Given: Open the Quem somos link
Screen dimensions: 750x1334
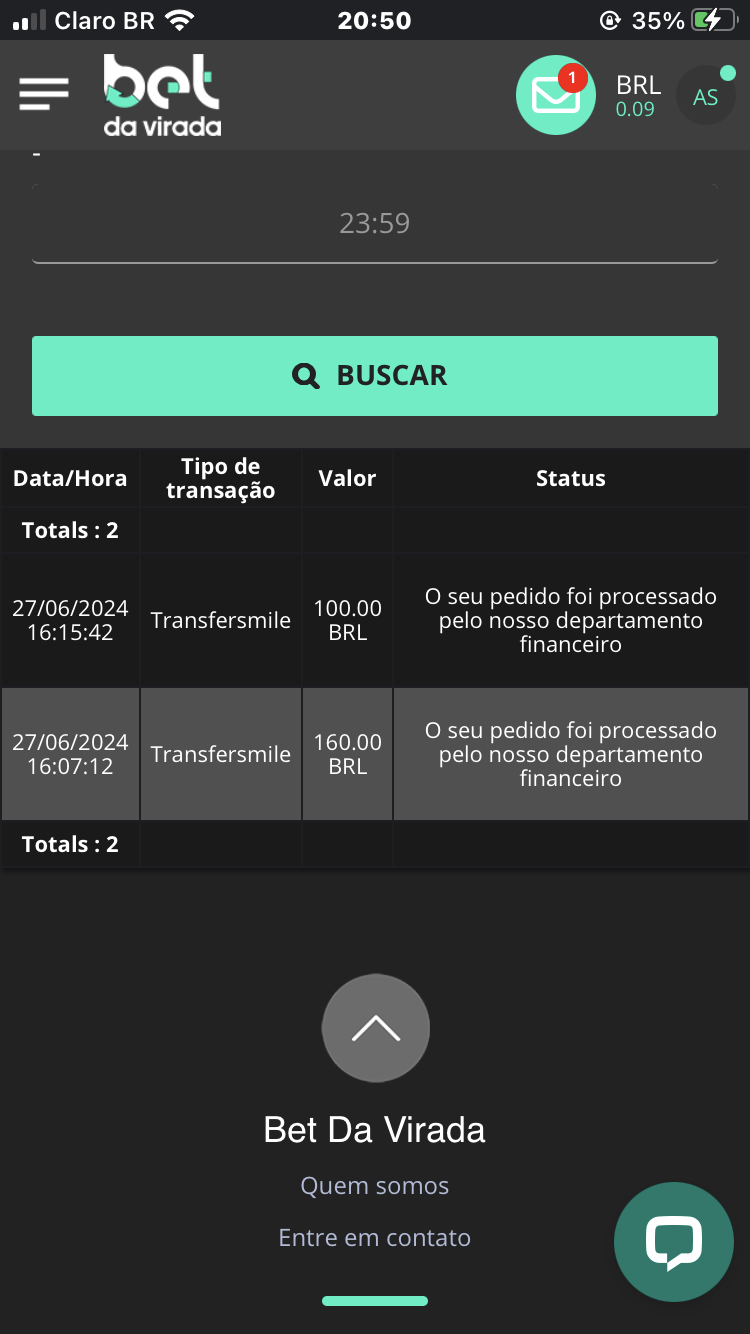Looking at the screenshot, I should pyautogui.click(x=374, y=1185).
